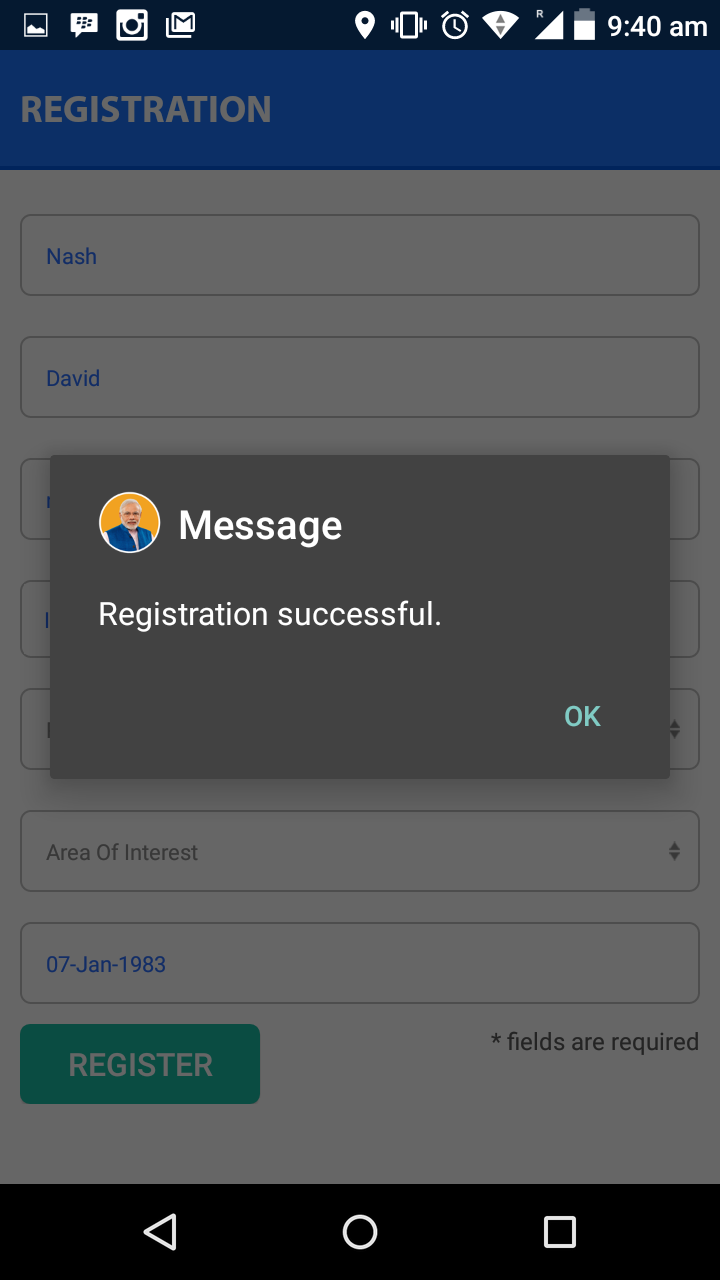Tap OK to dismiss the message dialog
The height and width of the screenshot is (1280, 720).
pyautogui.click(x=582, y=716)
